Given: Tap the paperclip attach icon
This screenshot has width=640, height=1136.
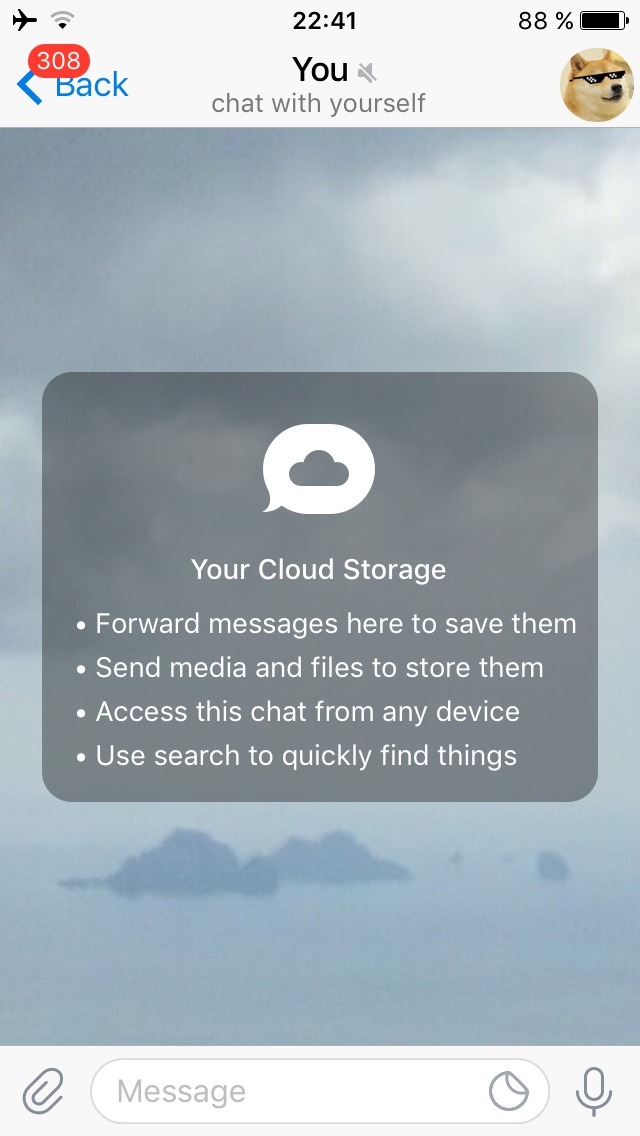Looking at the screenshot, I should click(43, 1091).
